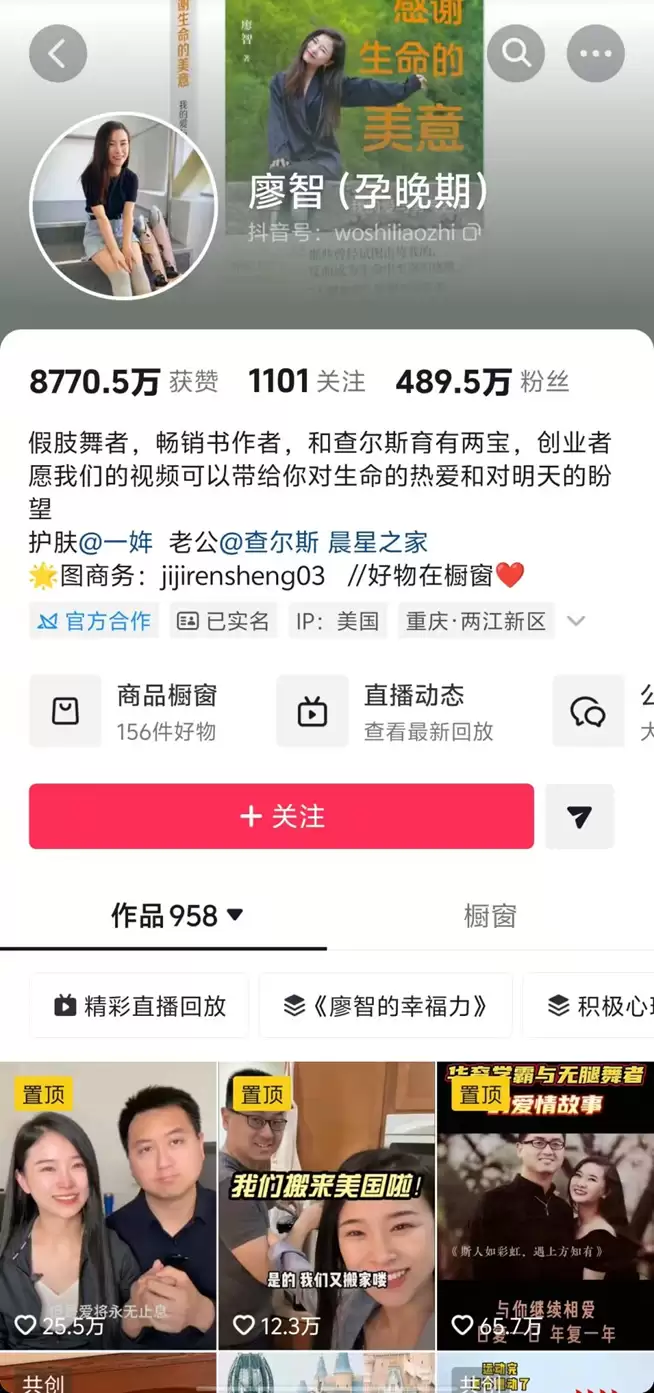The width and height of the screenshot is (654, 1393).
Task: Go back using the arrow button
Action: tap(58, 54)
